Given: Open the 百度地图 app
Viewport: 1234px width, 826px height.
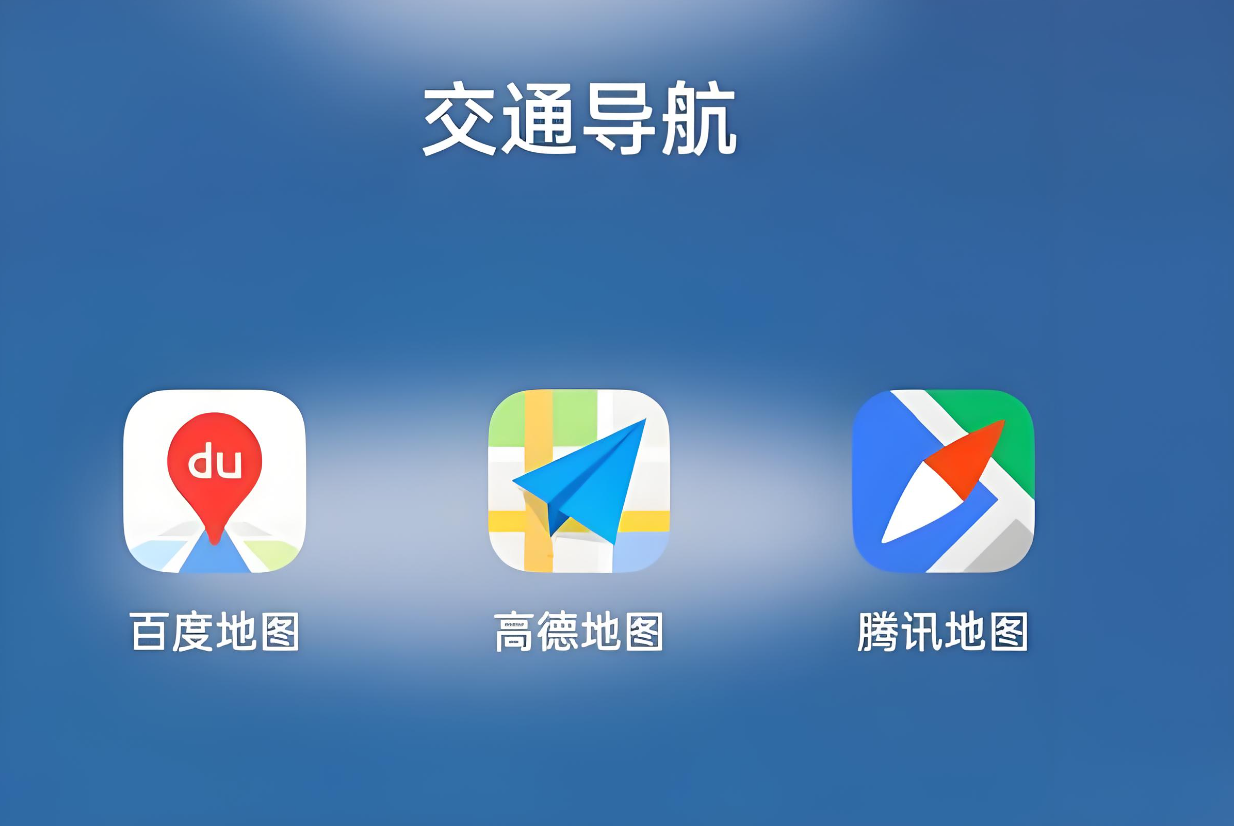Looking at the screenshot, I should pyautogui.click(x=214, y=481).
